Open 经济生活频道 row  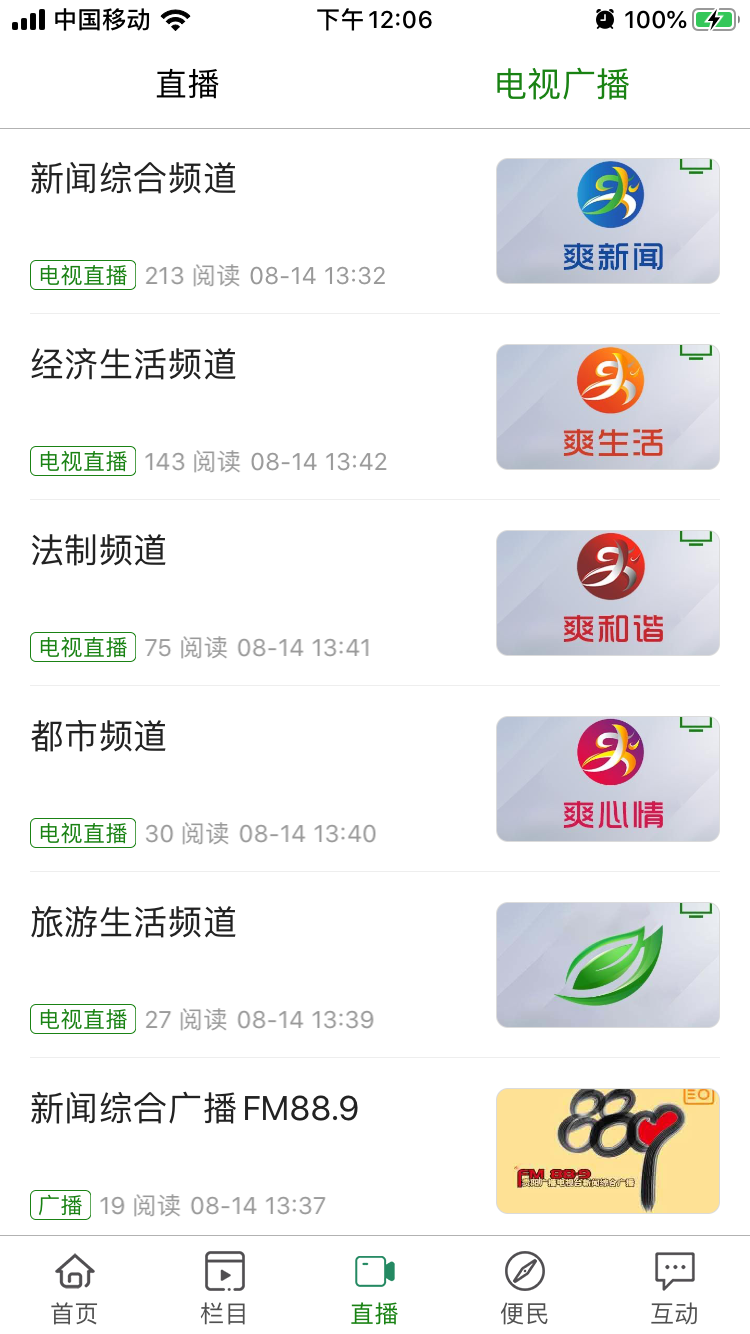coord(375,407)
